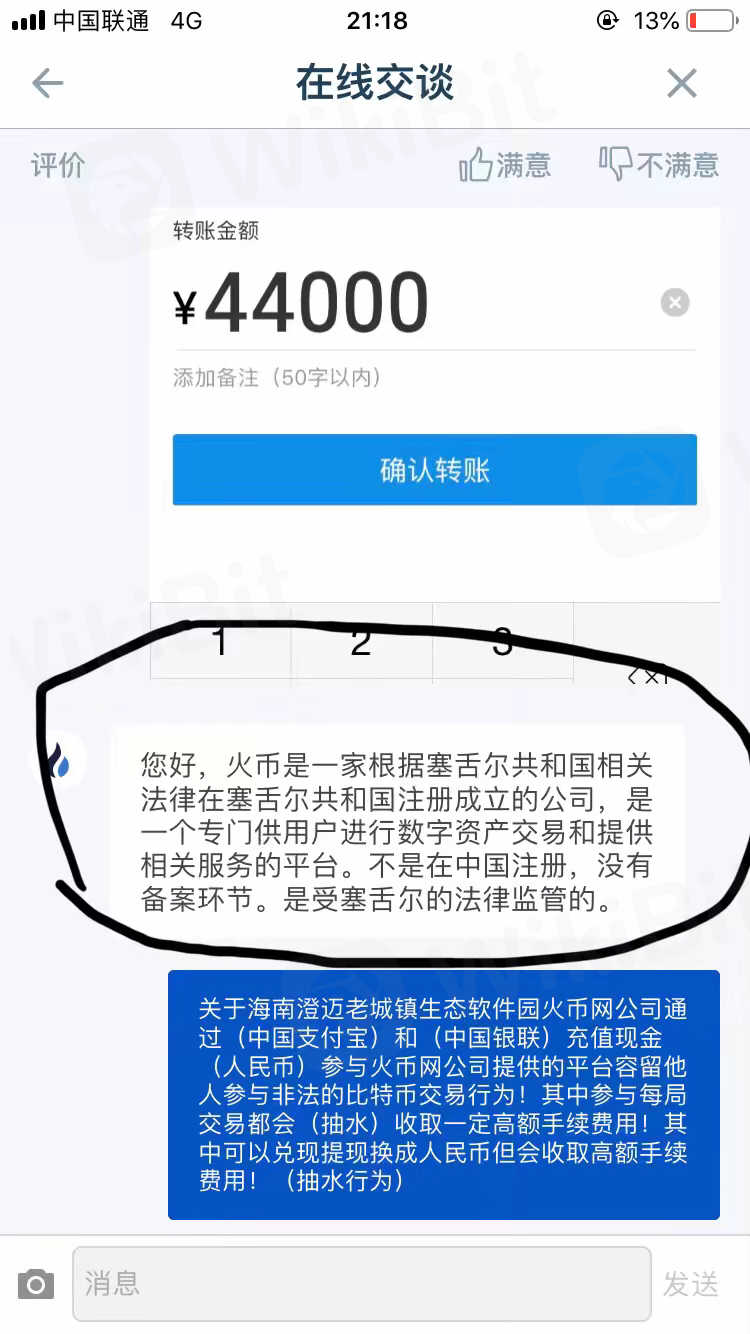Send the message with 发送
This screenshot has width=750, height=1334.
point(691,1283)
